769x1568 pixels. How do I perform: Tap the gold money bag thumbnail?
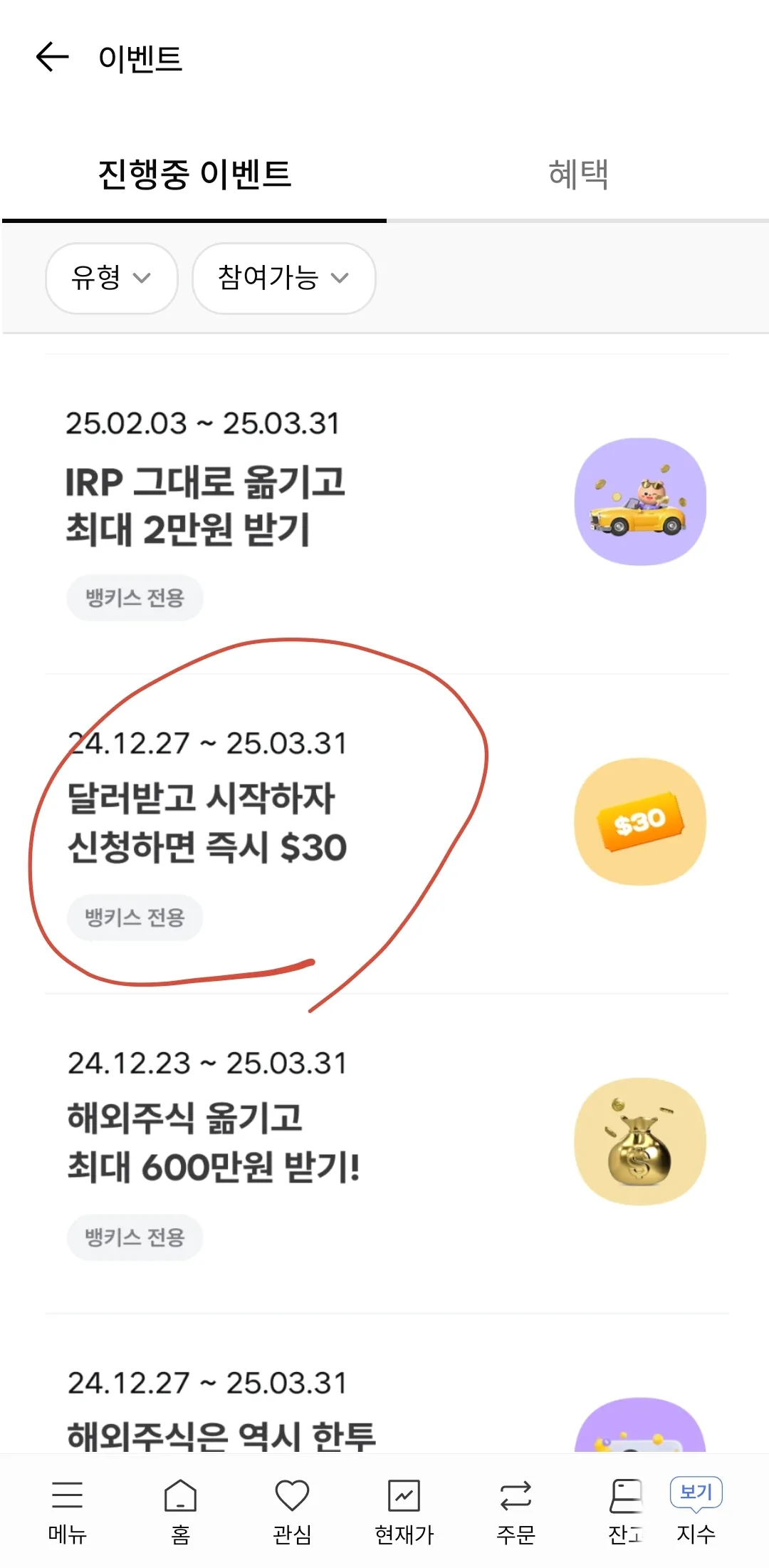coord(641,1141)
